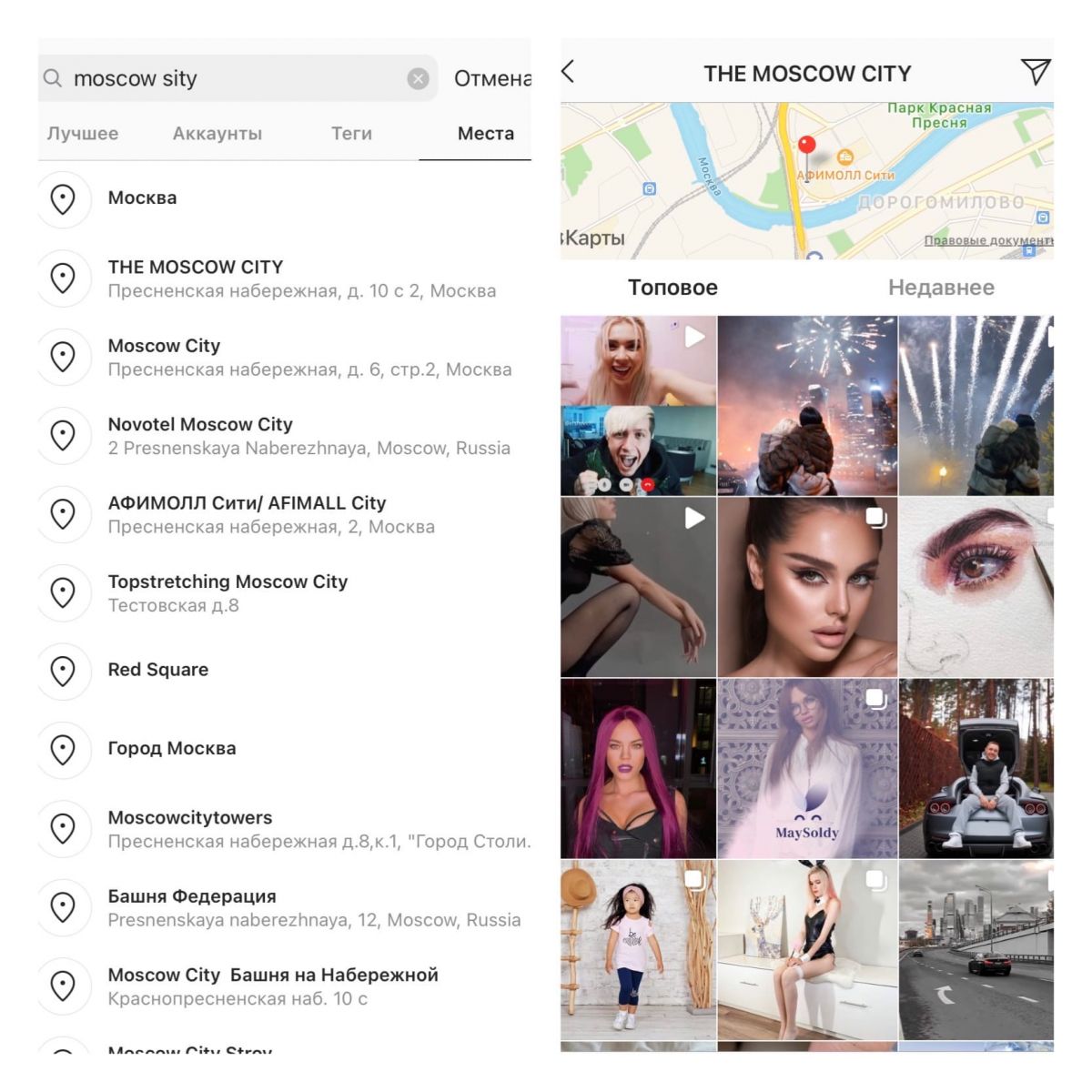Clear the search text 'moscow sity'
This screenshot has height=1092, width=1092.
point(418,79)
